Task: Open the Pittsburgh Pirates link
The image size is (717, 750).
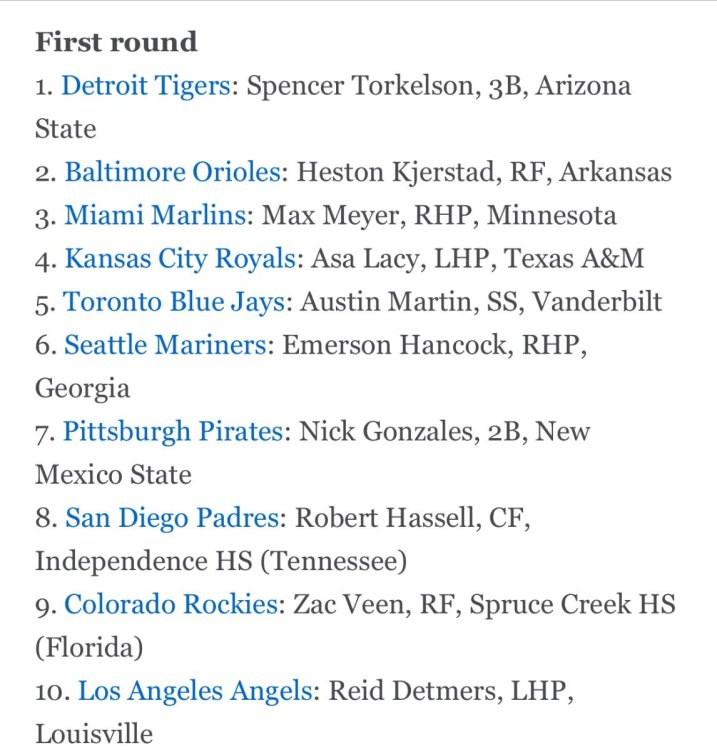Action: click(x=173, y=432)
